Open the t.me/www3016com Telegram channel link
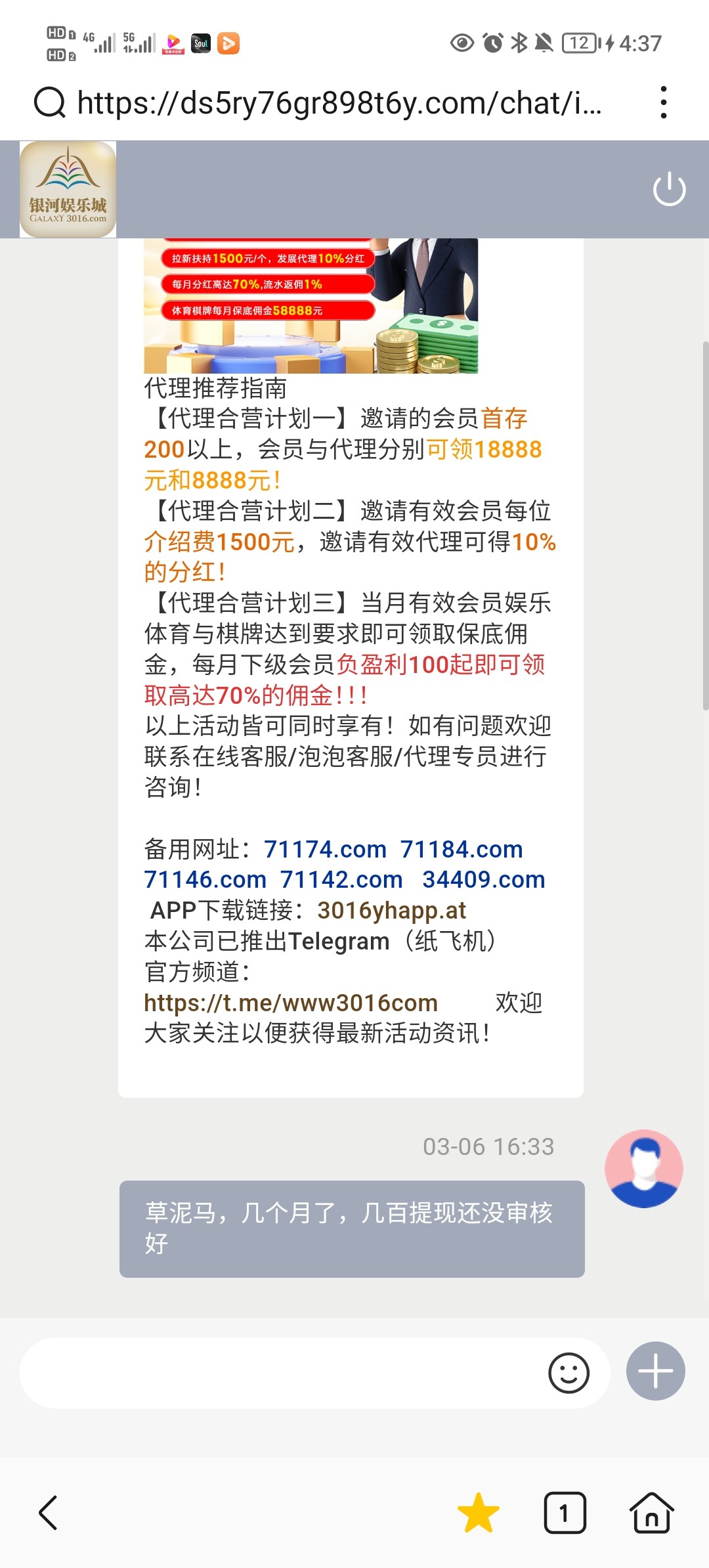Image resolution: width=709 pixels, height=1568 pixels. coord(291,1003)
